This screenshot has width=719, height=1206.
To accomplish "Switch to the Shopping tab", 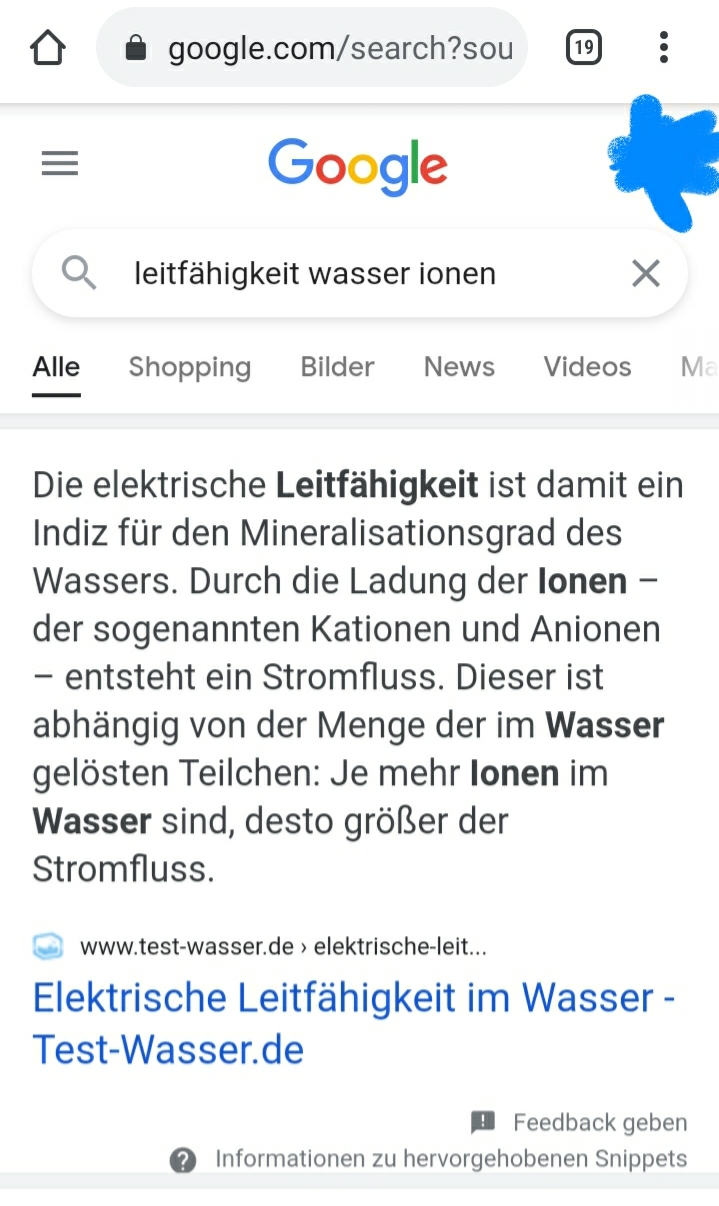I will click(190, 367).
